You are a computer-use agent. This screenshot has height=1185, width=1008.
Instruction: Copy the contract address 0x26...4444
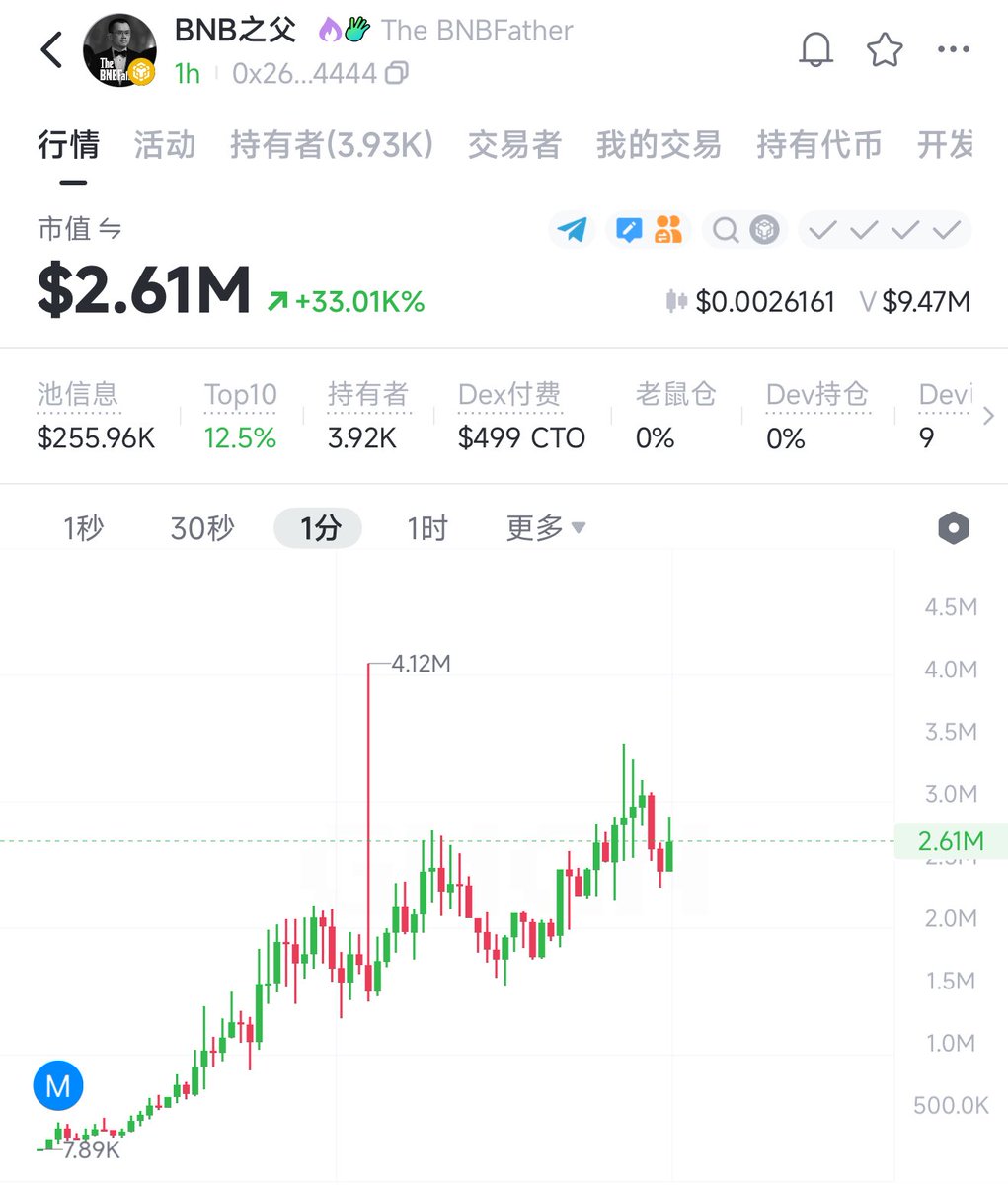tap(398, 73)
